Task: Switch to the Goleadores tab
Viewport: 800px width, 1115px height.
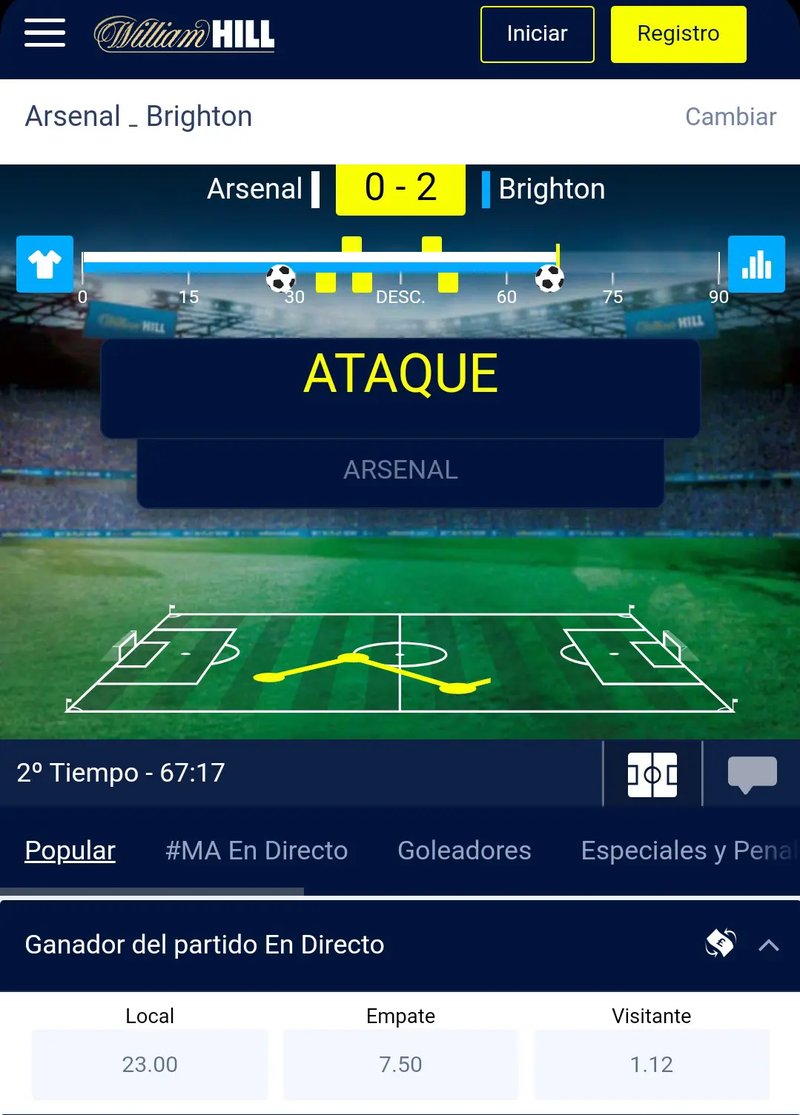Action: coord(464,851)
